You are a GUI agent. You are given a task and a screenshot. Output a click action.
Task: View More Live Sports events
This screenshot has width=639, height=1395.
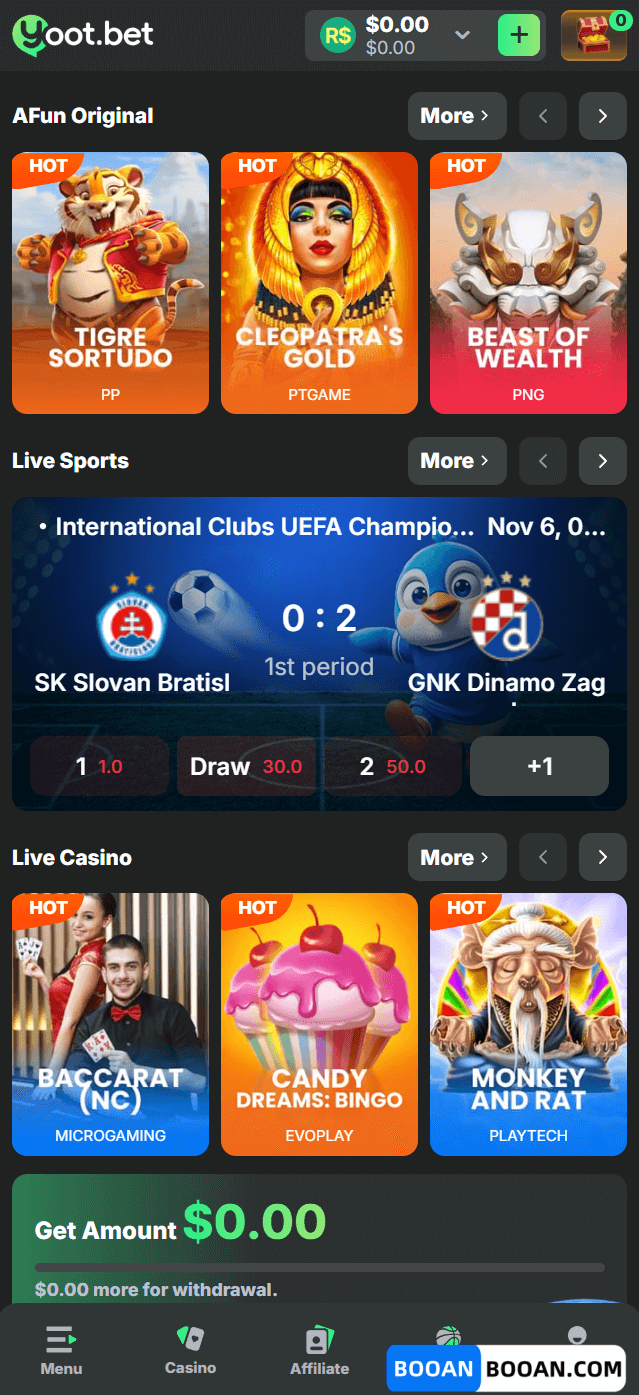456,461
